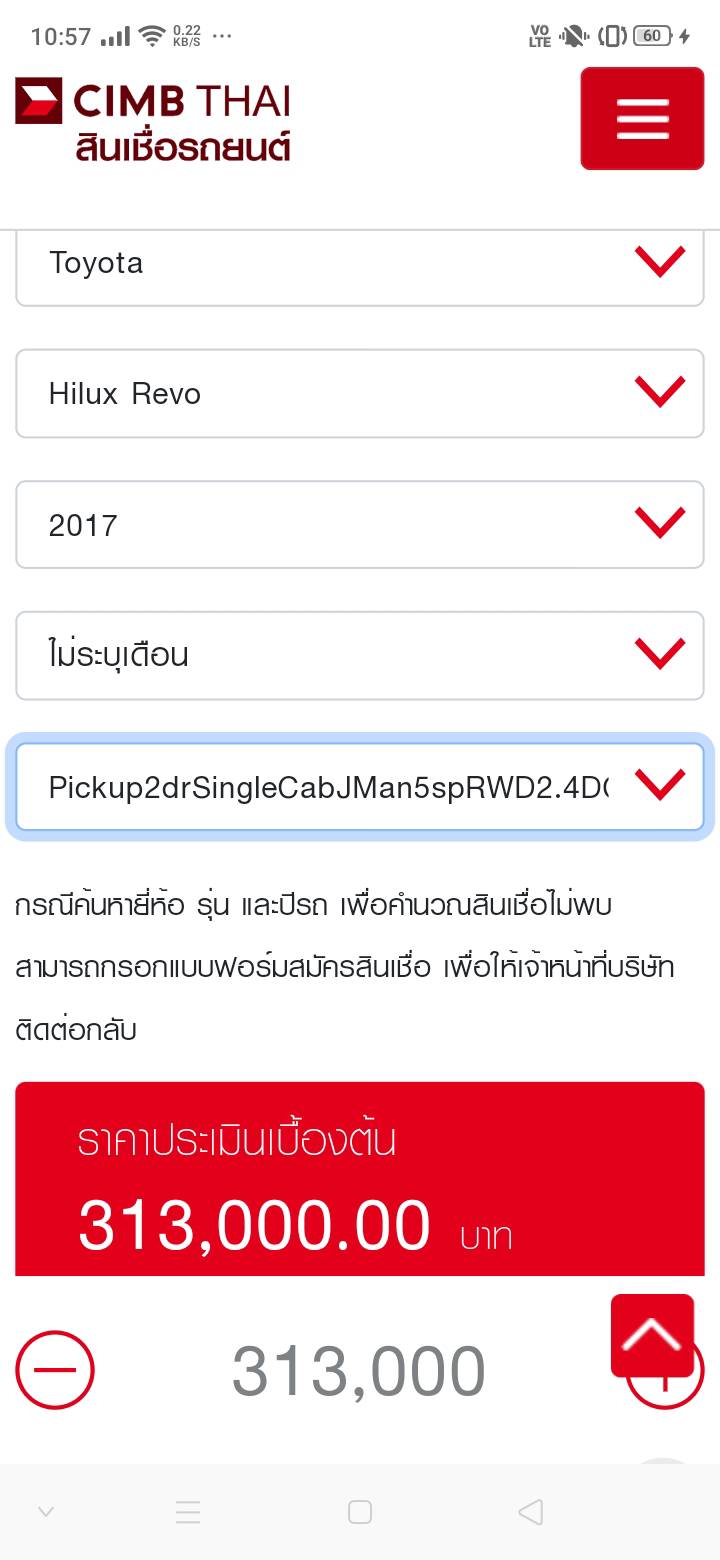Viewport: 720px width, 1560px height.
Task: Go back using system navigation
Action: pyautogui.click(x=531, y=1512)
